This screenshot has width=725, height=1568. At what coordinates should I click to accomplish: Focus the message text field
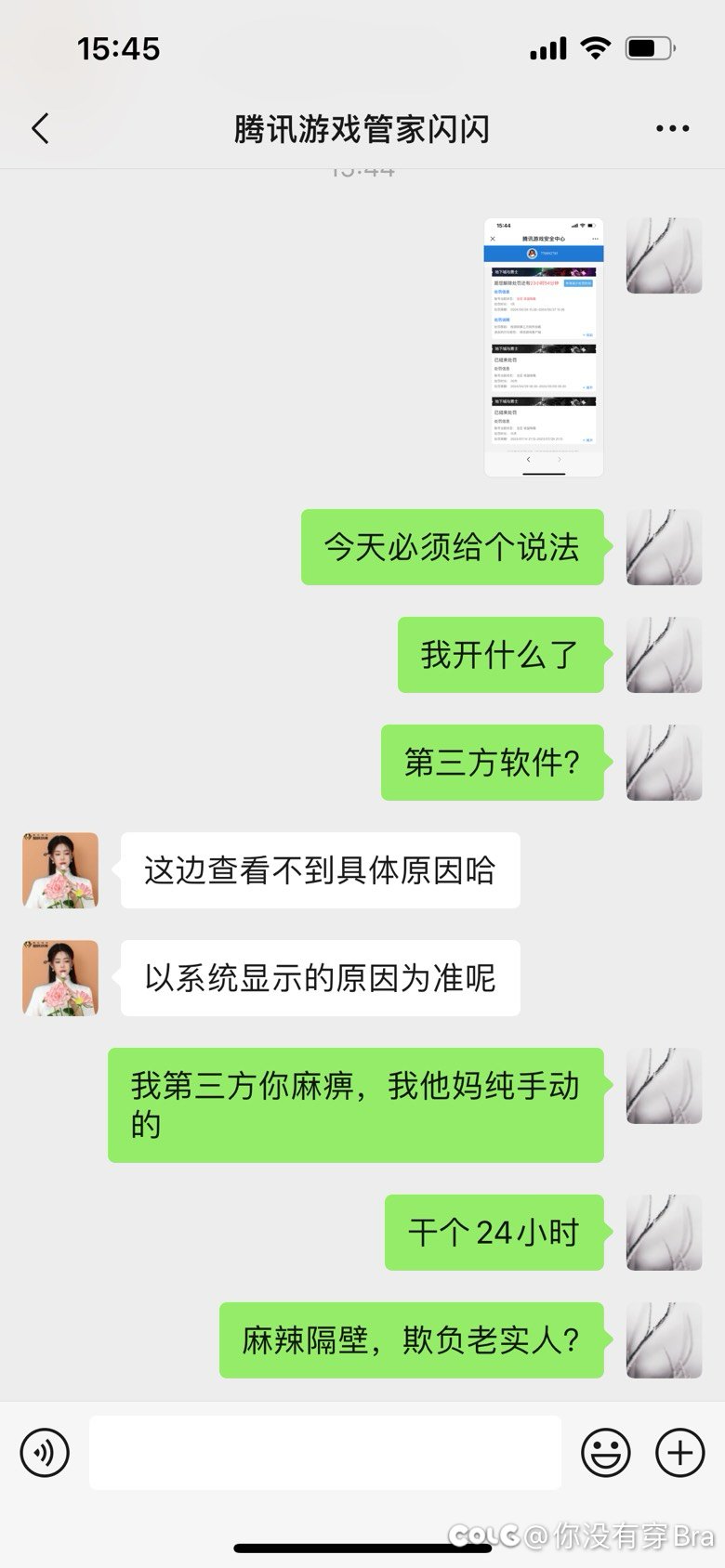(325, 1452)
